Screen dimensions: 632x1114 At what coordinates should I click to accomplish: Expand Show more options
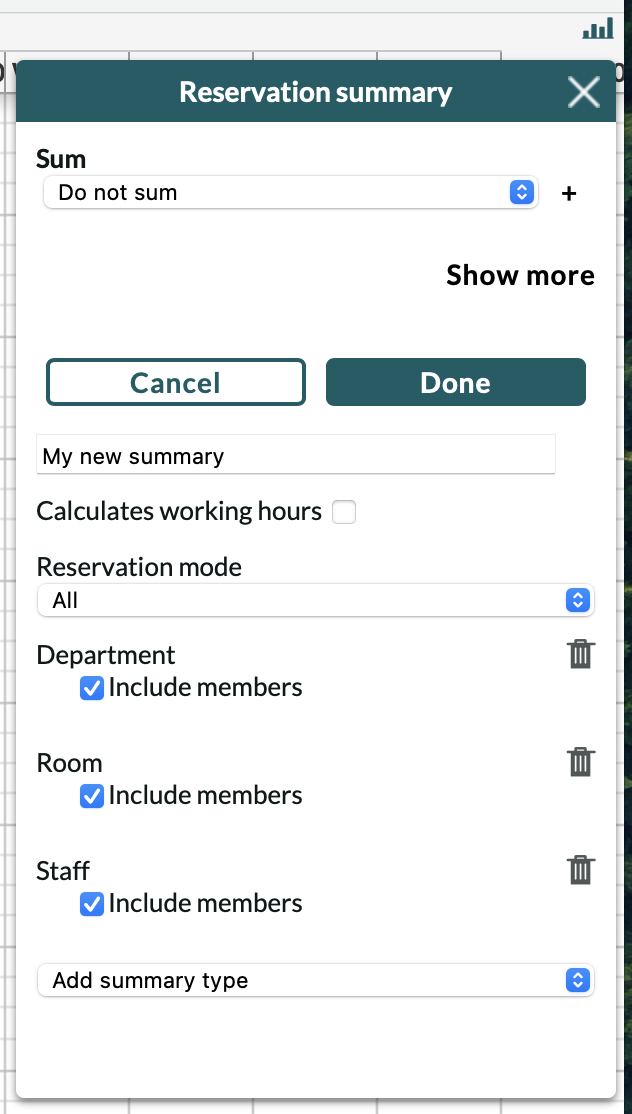click(520, 275)
